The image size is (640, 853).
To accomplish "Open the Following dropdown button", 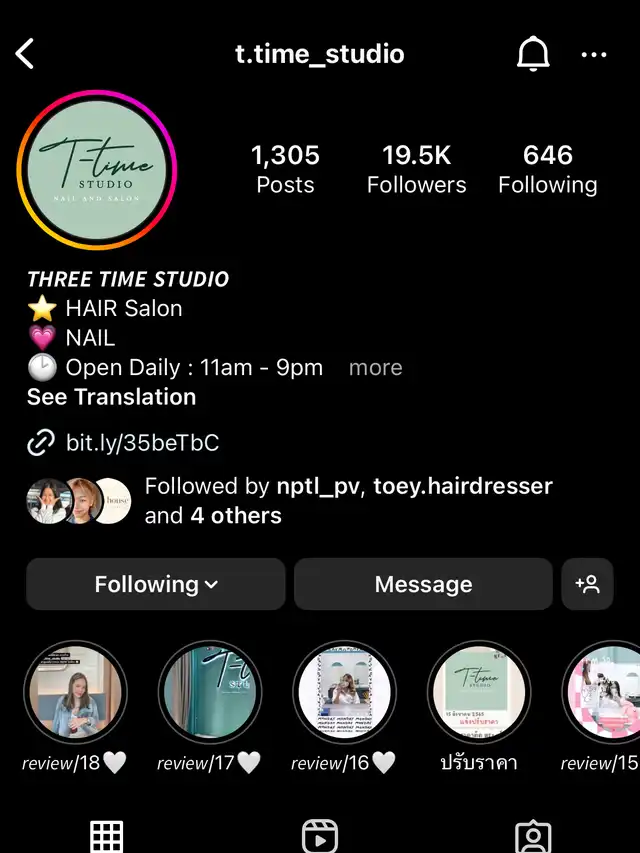I will [155, 584].
